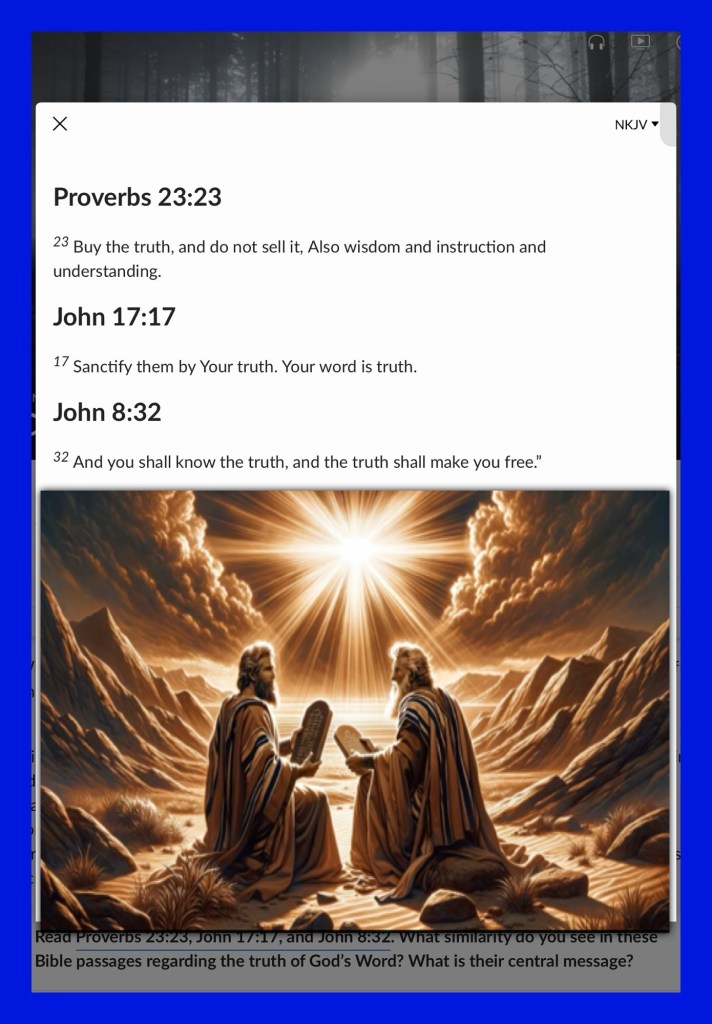
Task: Open the video icon in header
Action: click(x=640, y=42)
